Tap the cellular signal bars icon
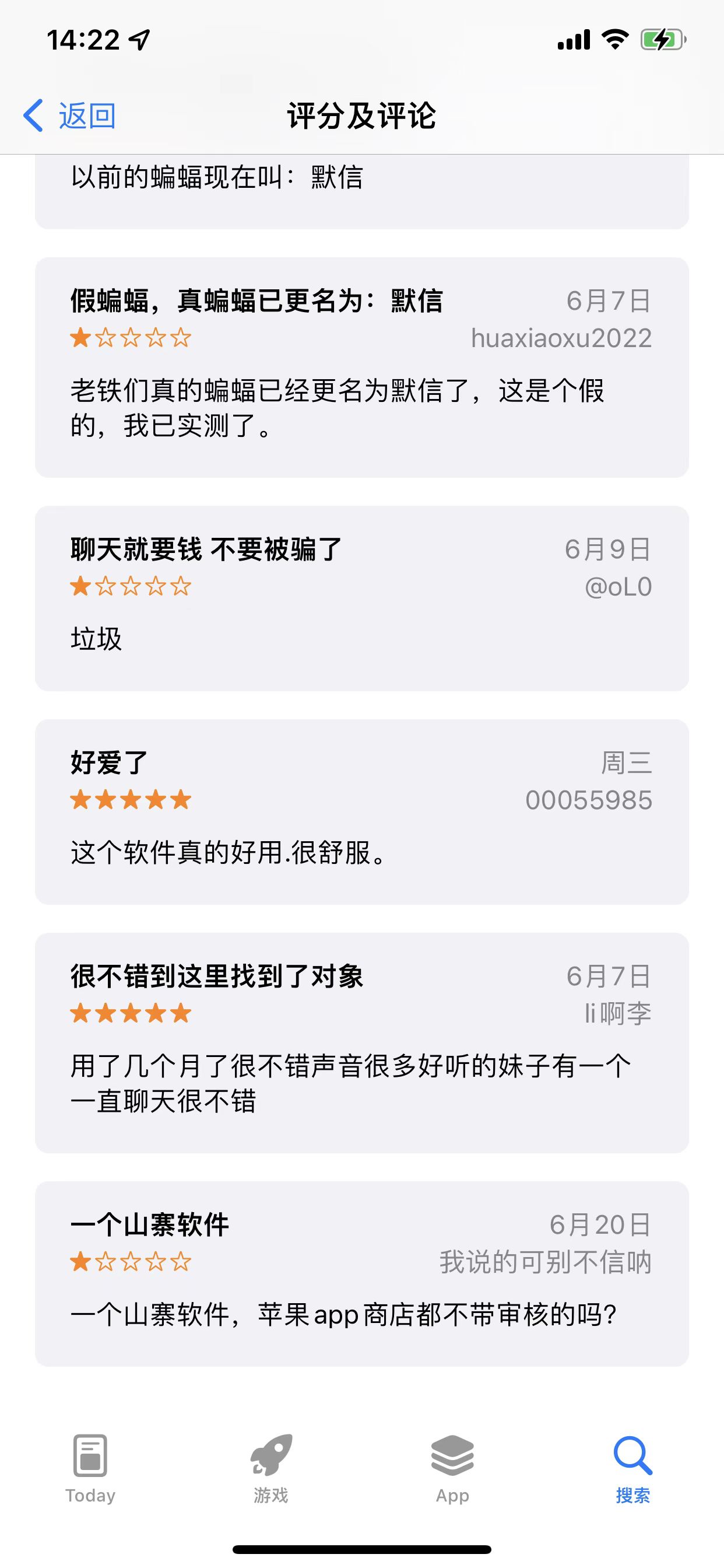The height and width of the screenshot is (1568, 724). click(574, 39)
